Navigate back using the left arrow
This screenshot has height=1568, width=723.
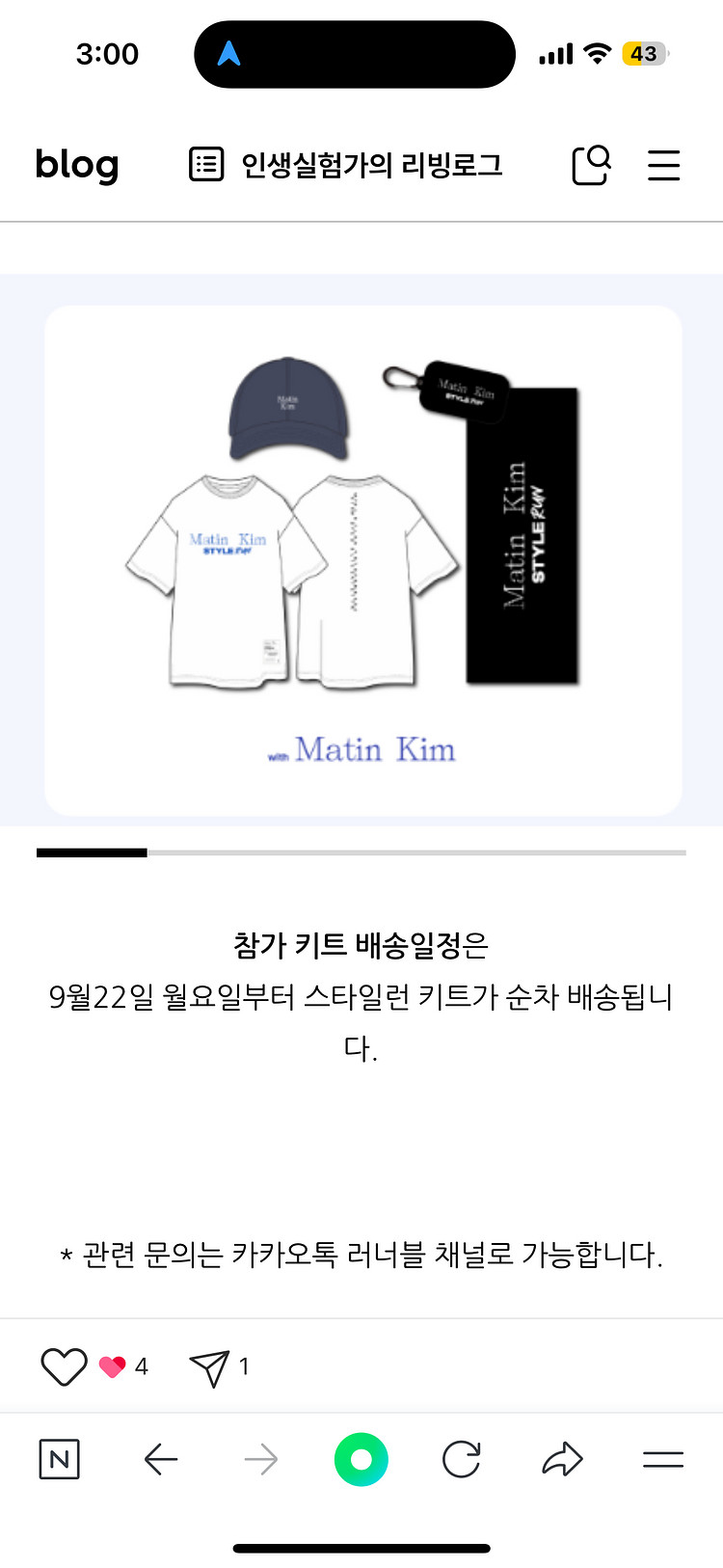point(161,1459)
